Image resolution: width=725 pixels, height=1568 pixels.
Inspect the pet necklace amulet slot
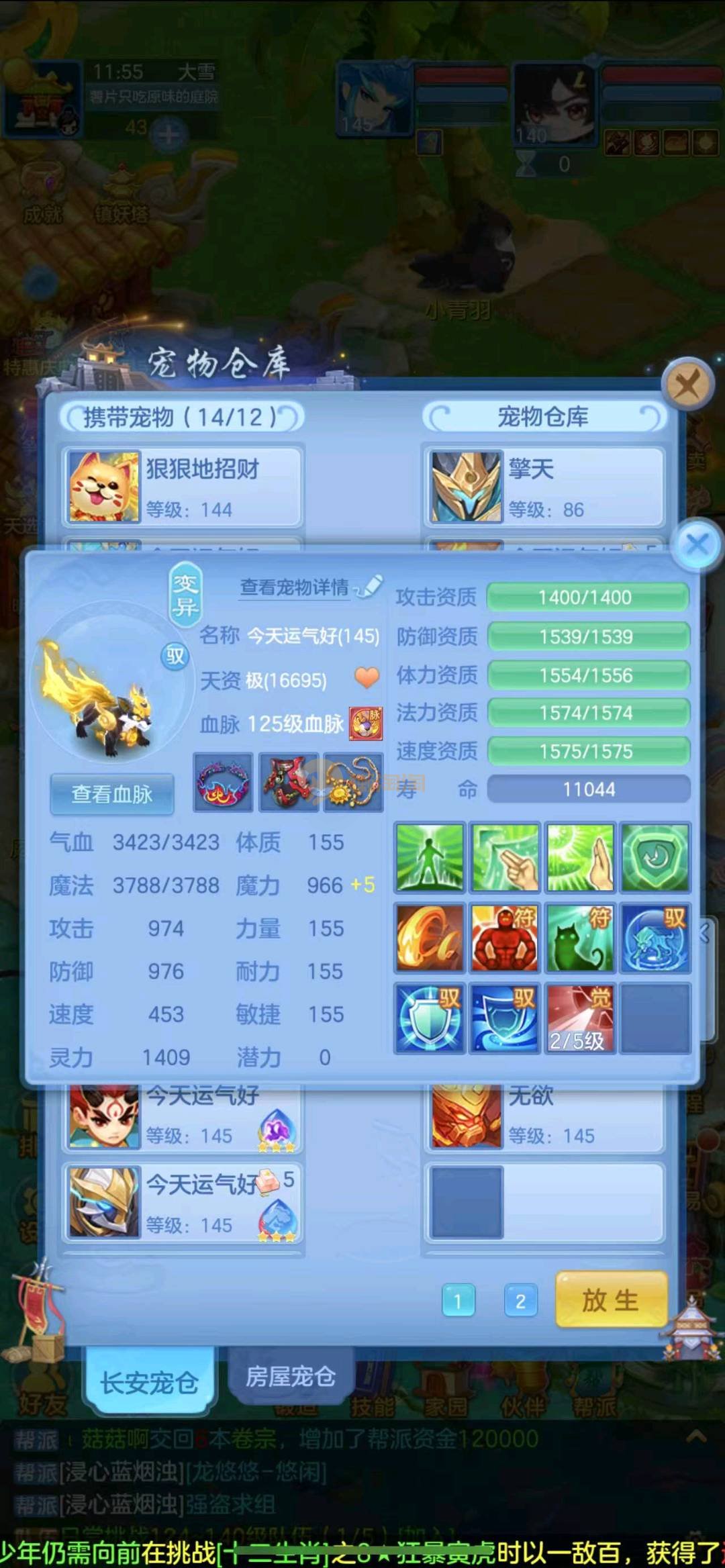point(353,782)
